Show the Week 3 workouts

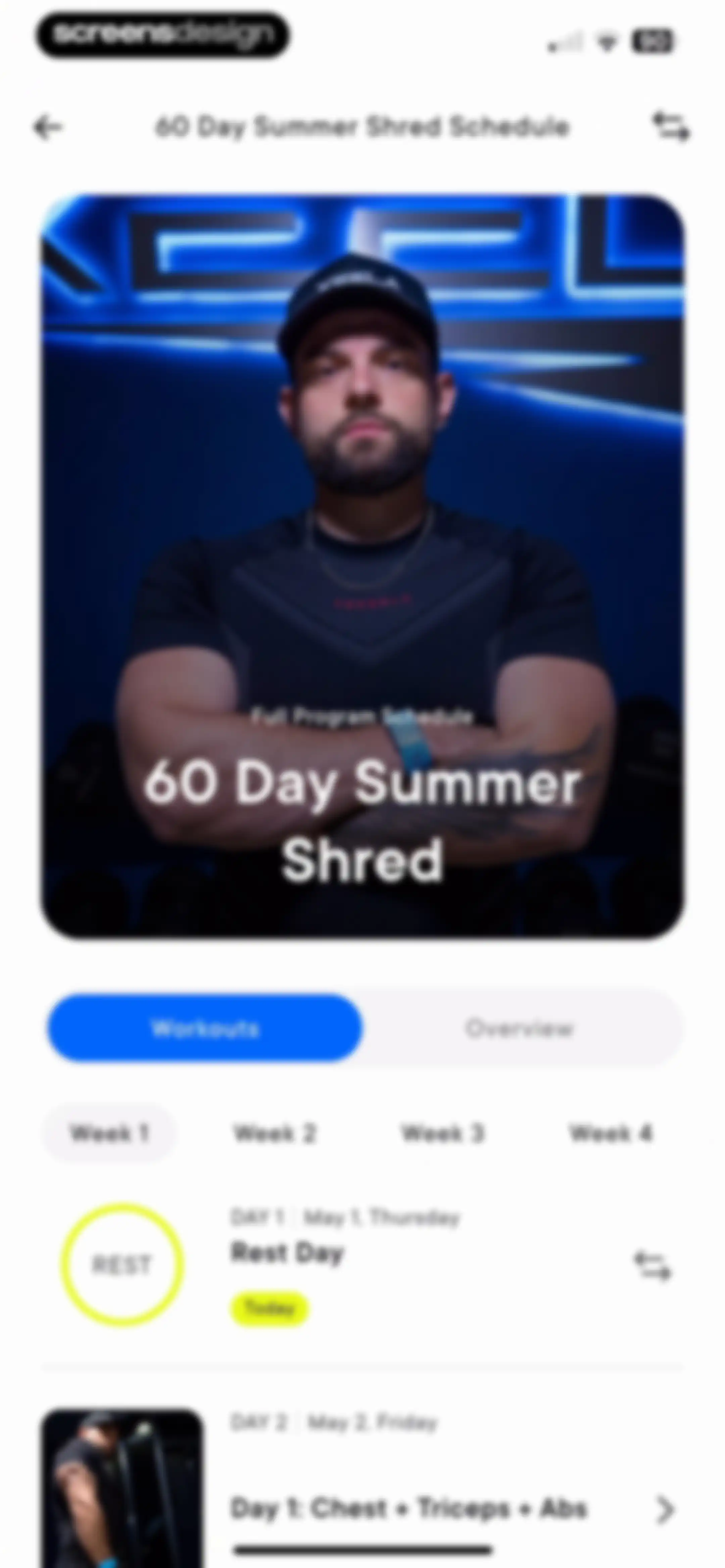point(442,1133)
